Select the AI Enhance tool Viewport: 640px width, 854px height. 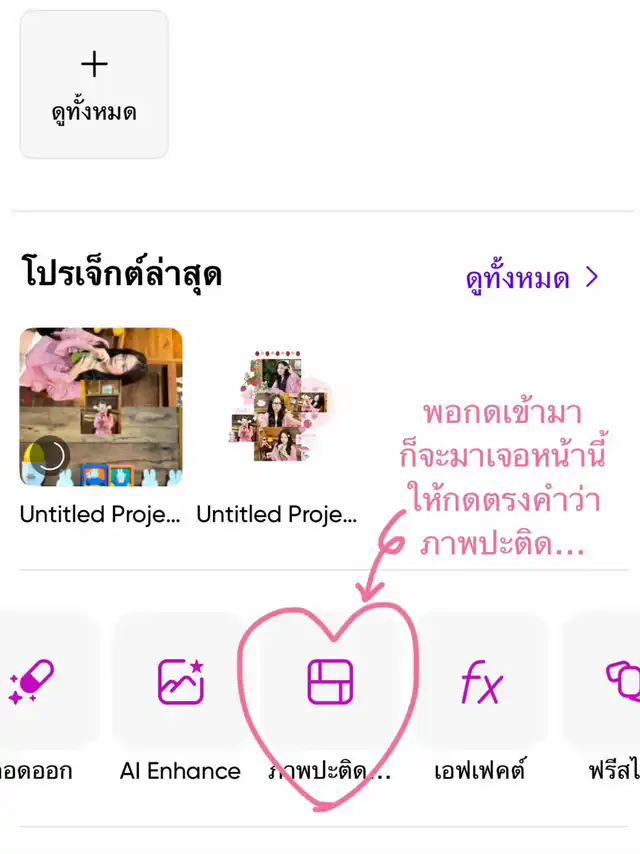[180, 701]
